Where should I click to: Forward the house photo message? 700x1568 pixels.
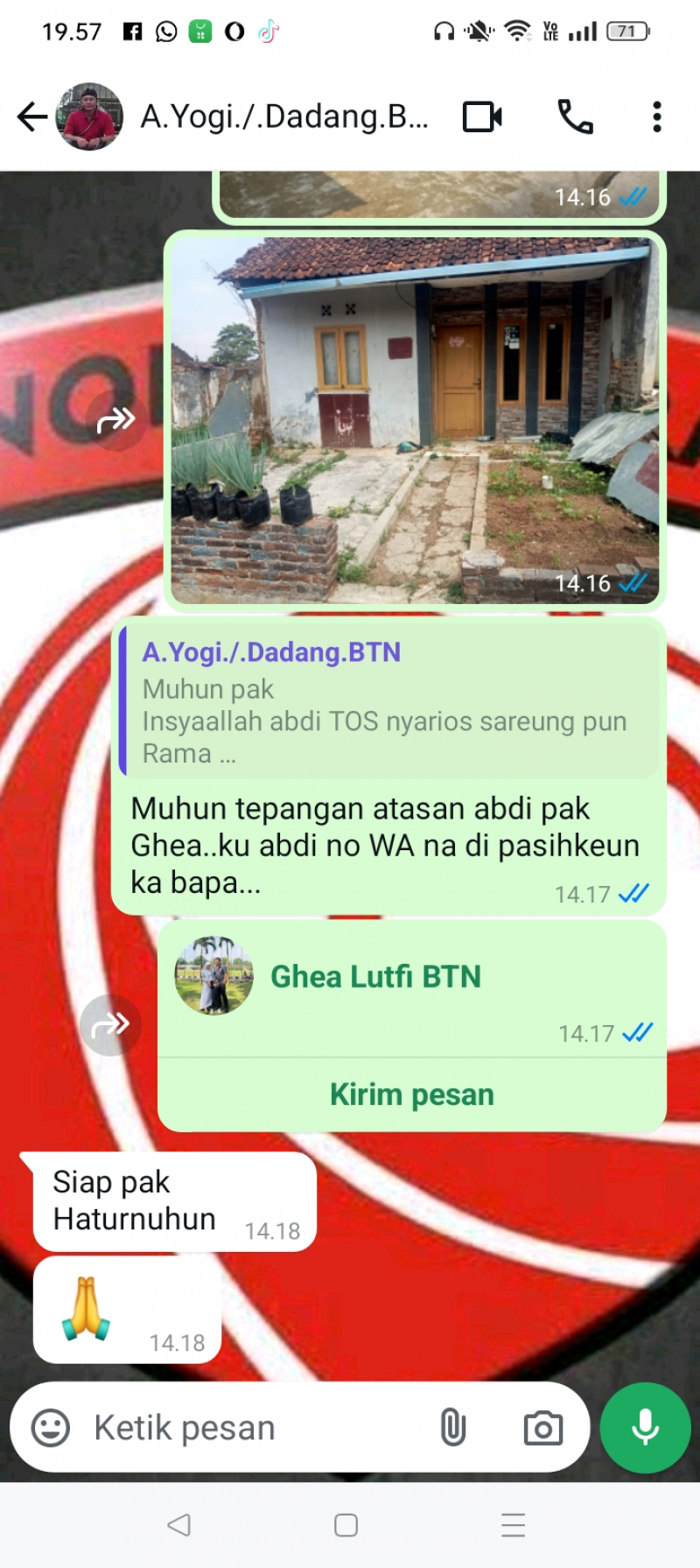pos(116,420)
